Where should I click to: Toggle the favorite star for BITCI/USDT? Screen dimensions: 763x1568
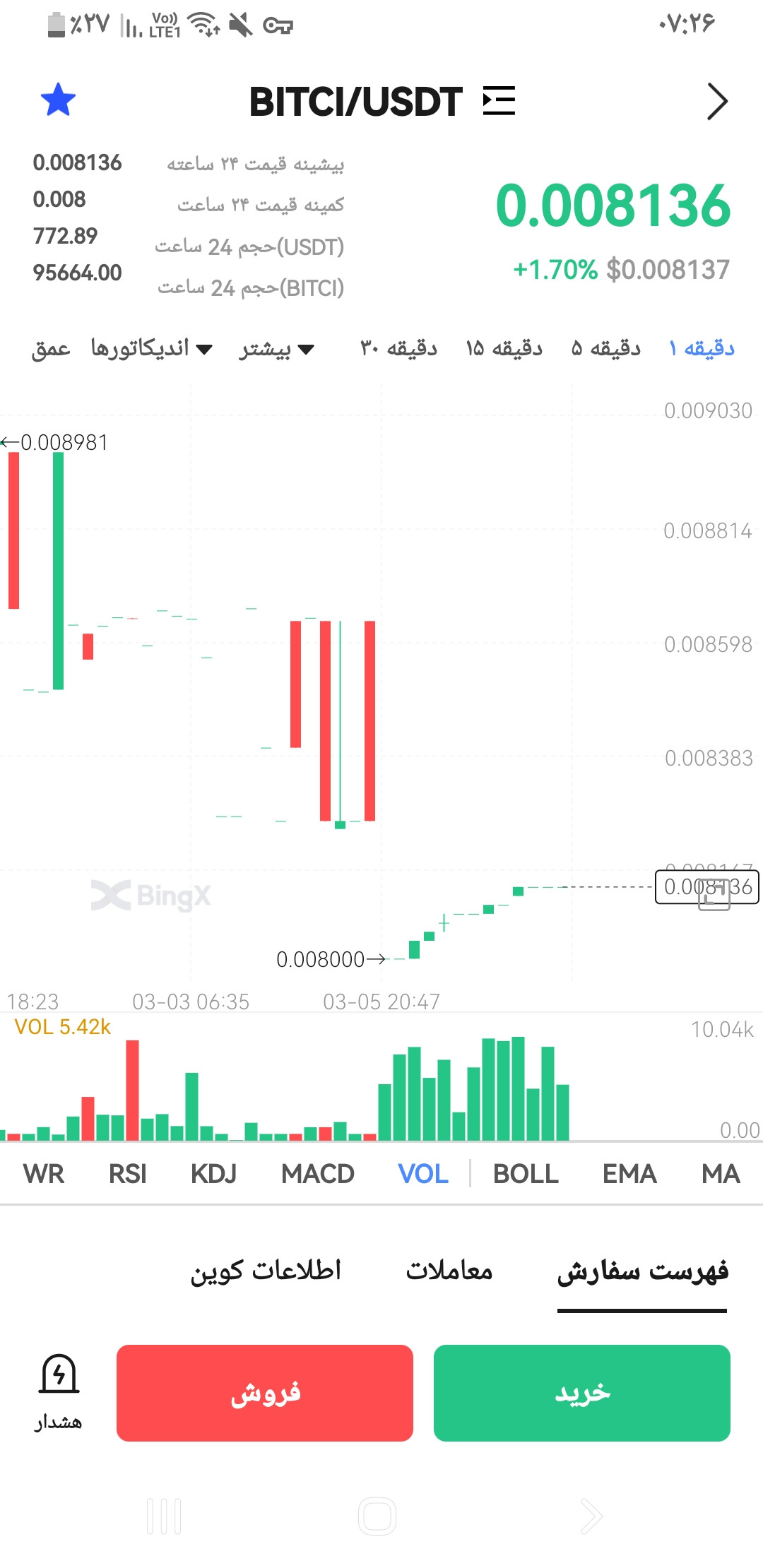(x=58, y=100)
